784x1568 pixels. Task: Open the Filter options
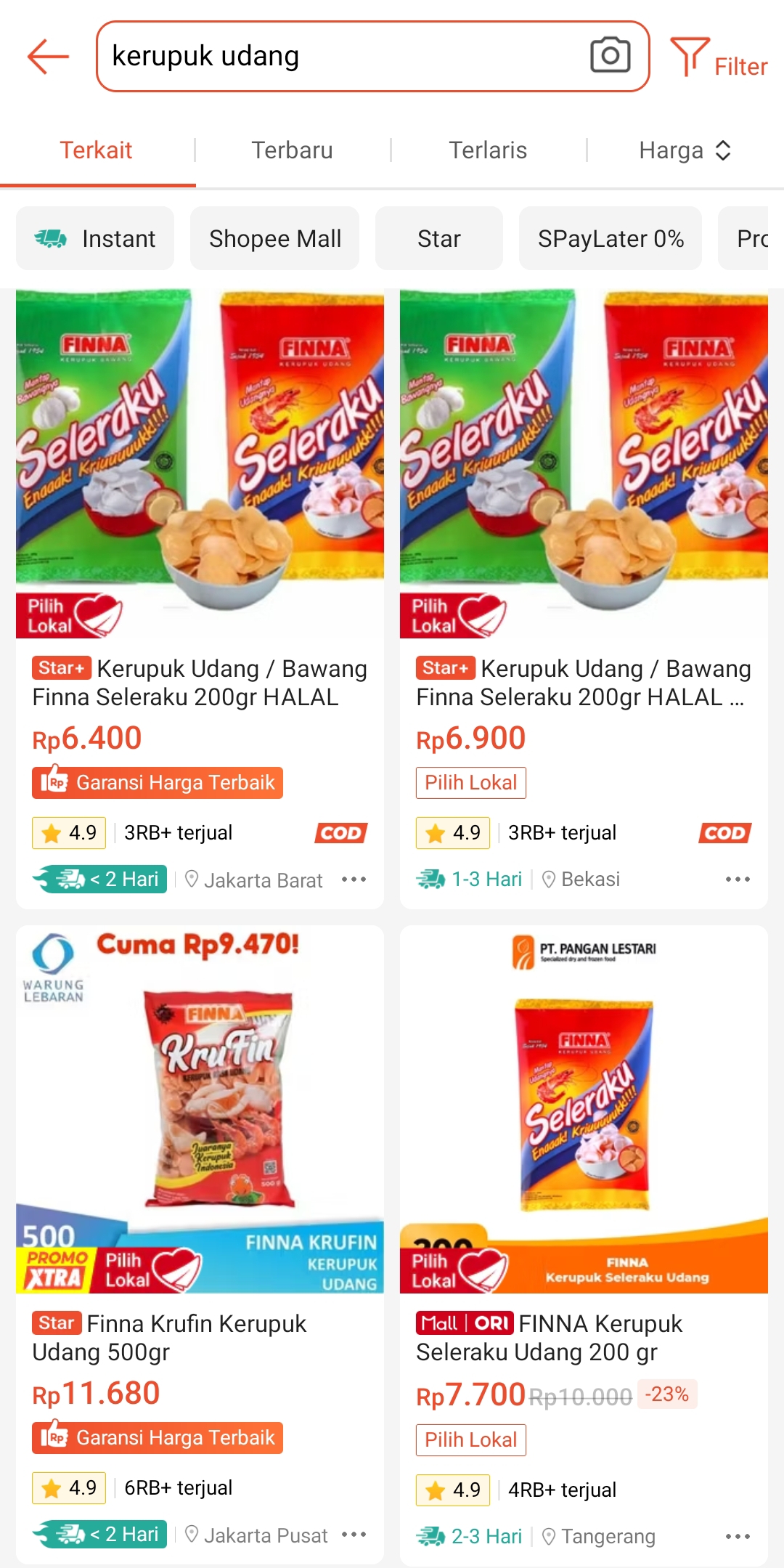719,58
